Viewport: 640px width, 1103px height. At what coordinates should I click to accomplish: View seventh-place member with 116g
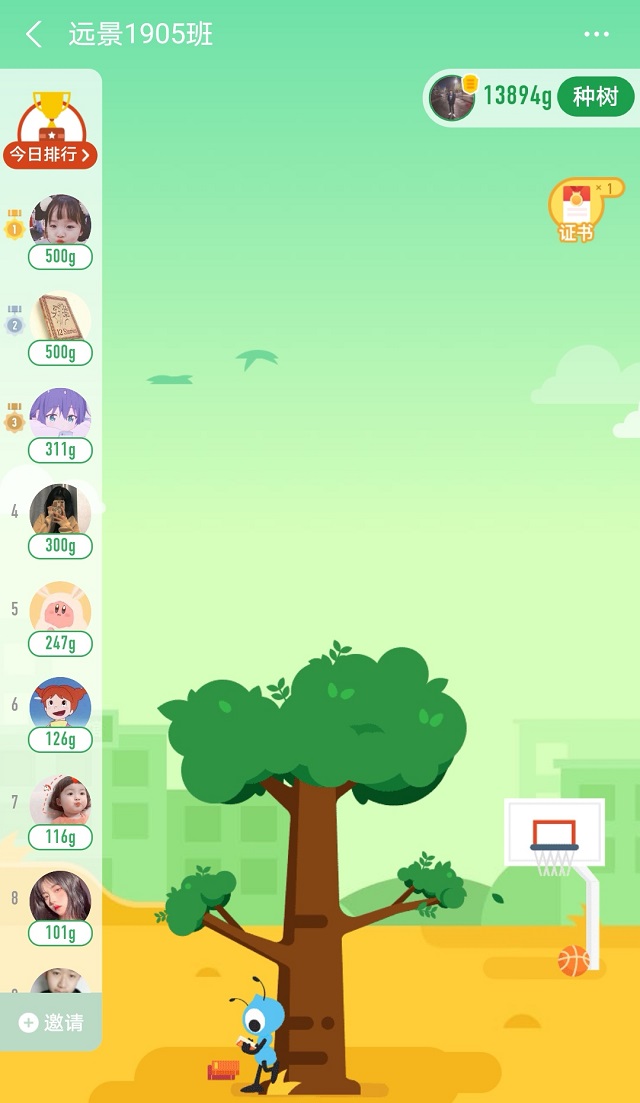(60, 802)
